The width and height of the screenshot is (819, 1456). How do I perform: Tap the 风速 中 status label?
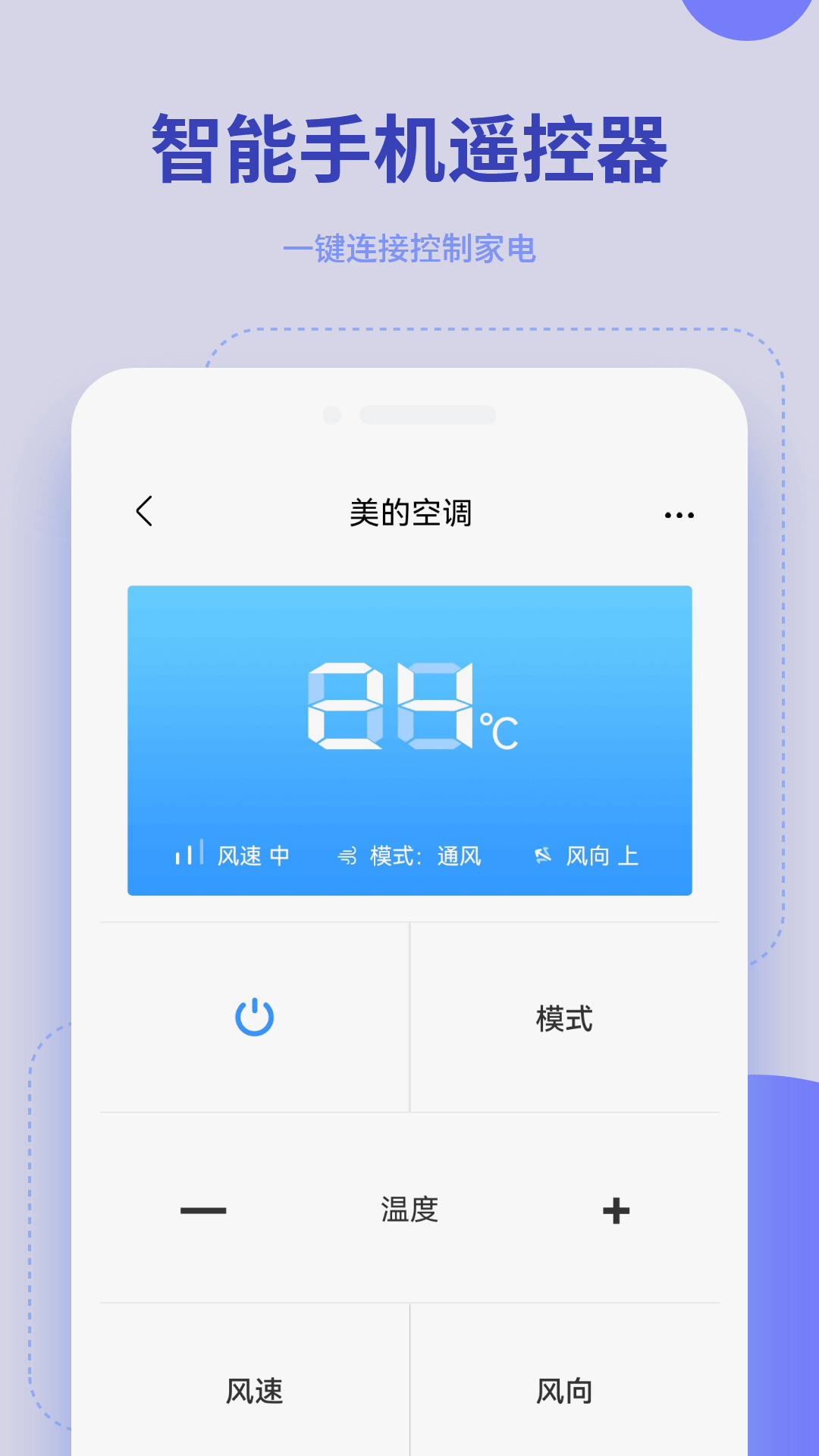(253, 855)
